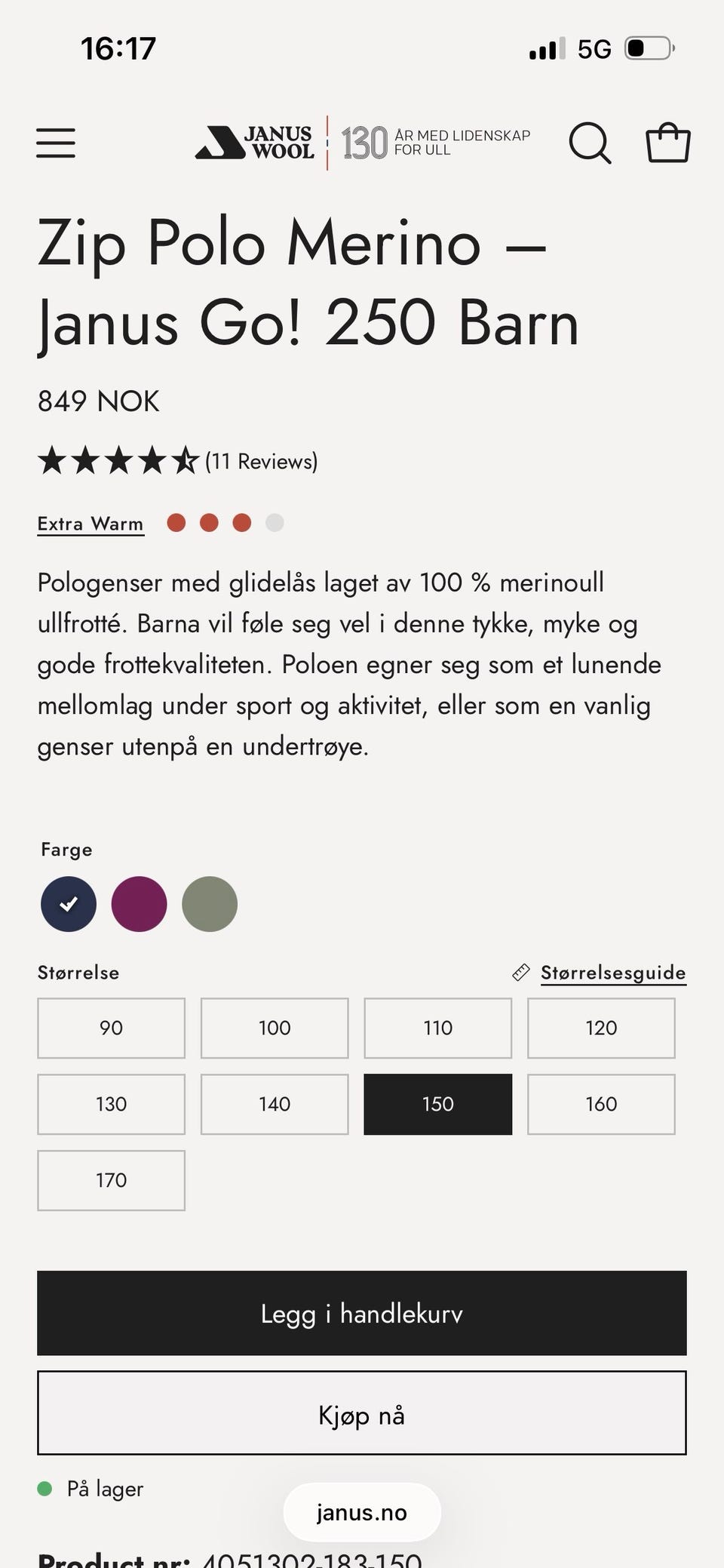Click the Legg i handlekurv button
The image size is (724, 1568).
[362, 1313]
